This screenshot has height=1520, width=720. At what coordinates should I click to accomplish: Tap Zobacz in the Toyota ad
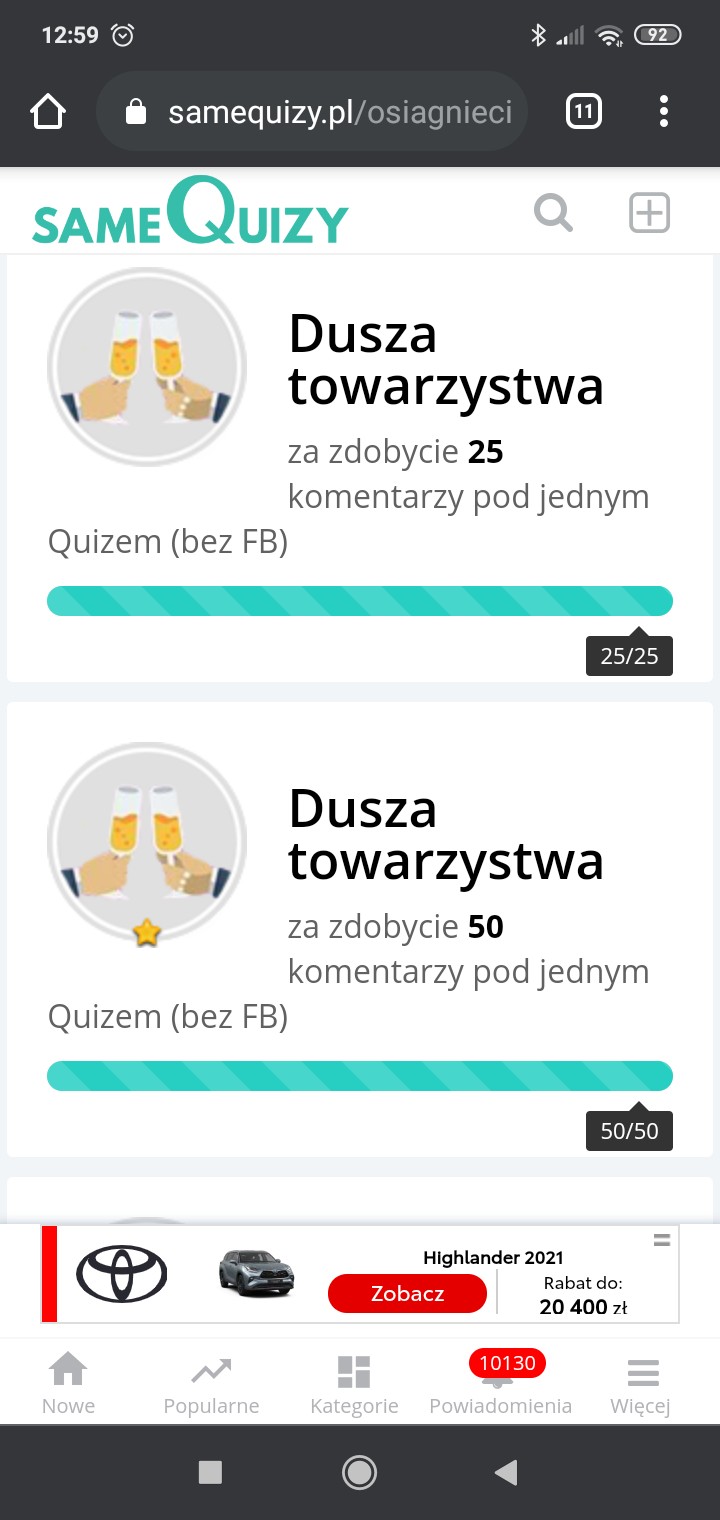click(x=407, y=1293)
